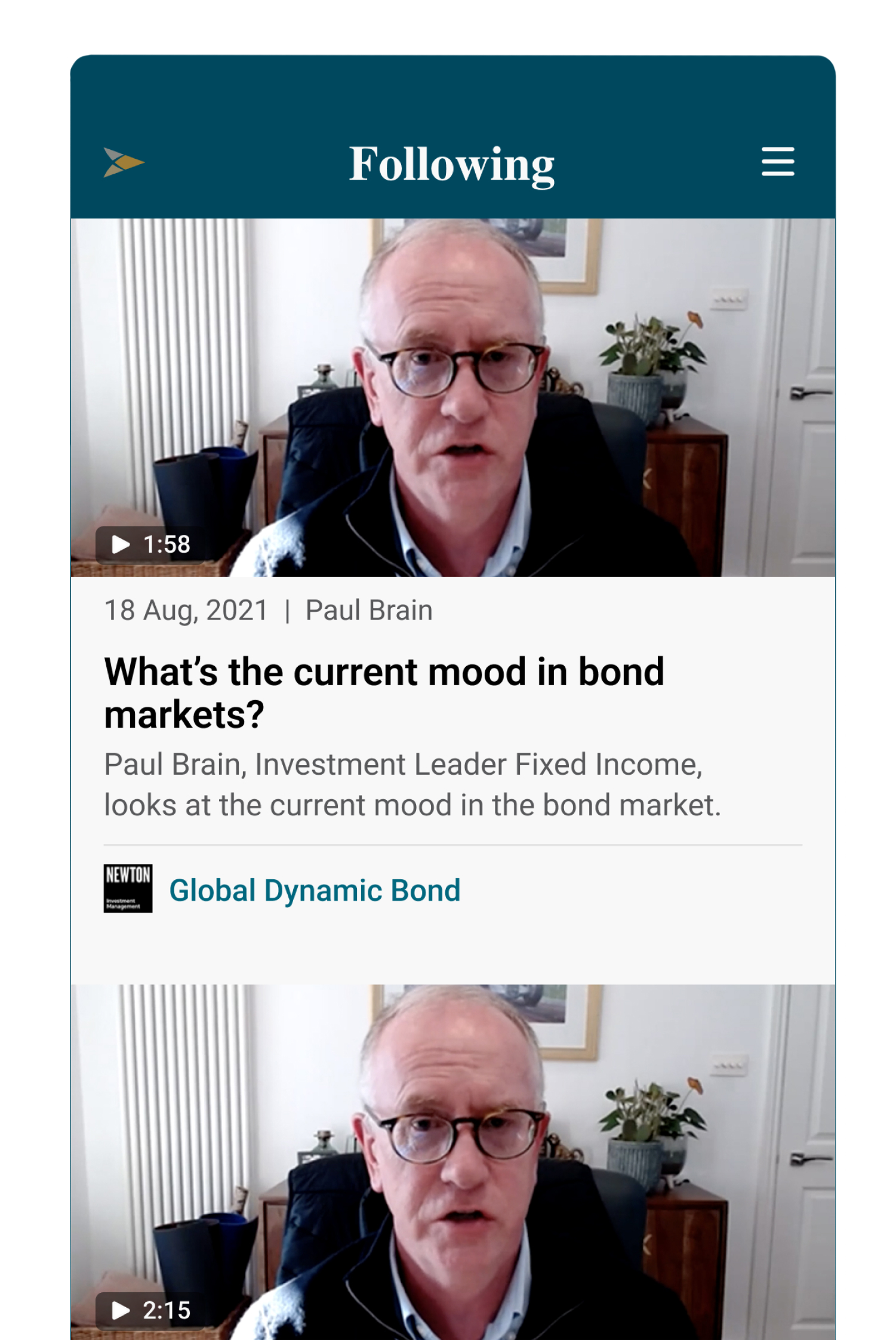
Task: Open the Global Dynamic Bond link
Action: pyautogui.click(x=315, y=890)
